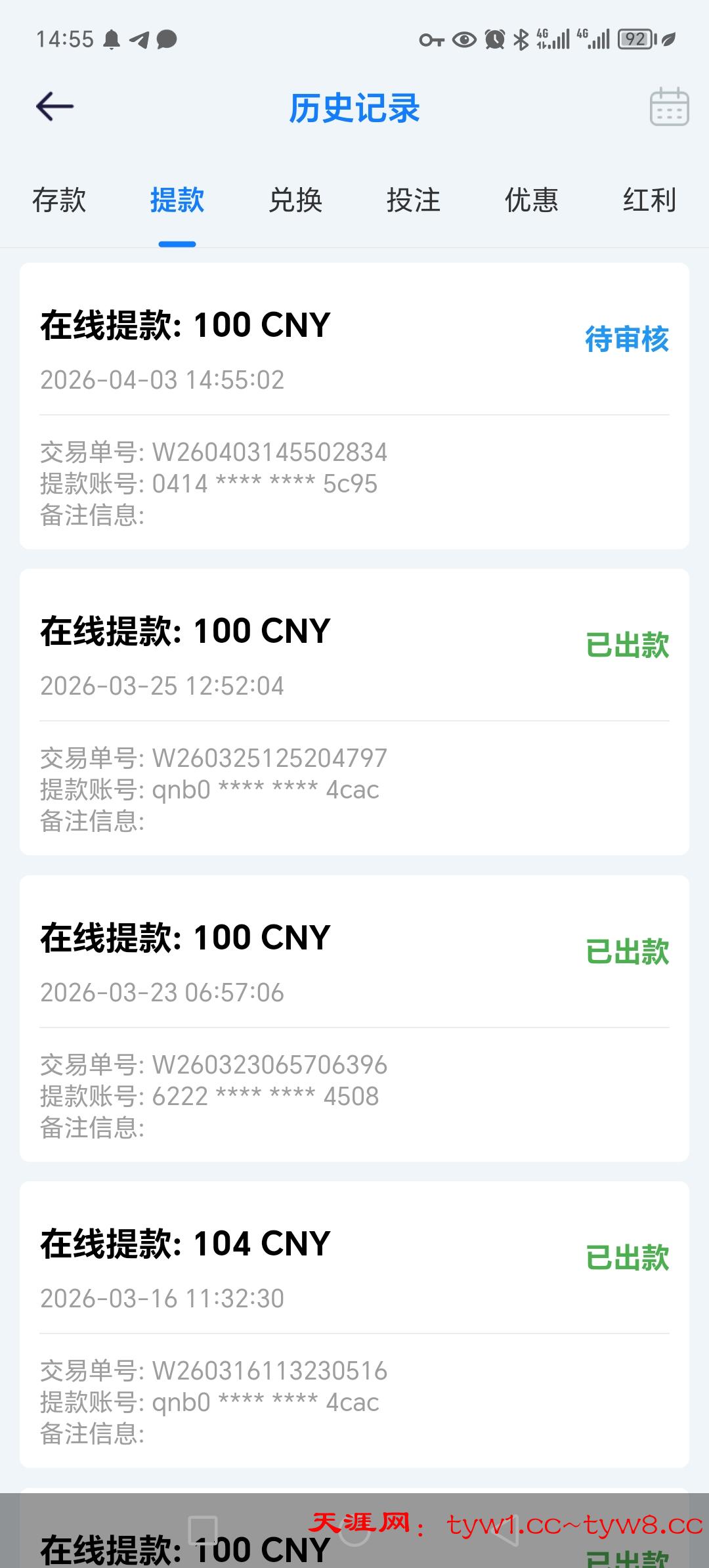
Task: Open the 投注 tab
Action: [x=414, y=202]
